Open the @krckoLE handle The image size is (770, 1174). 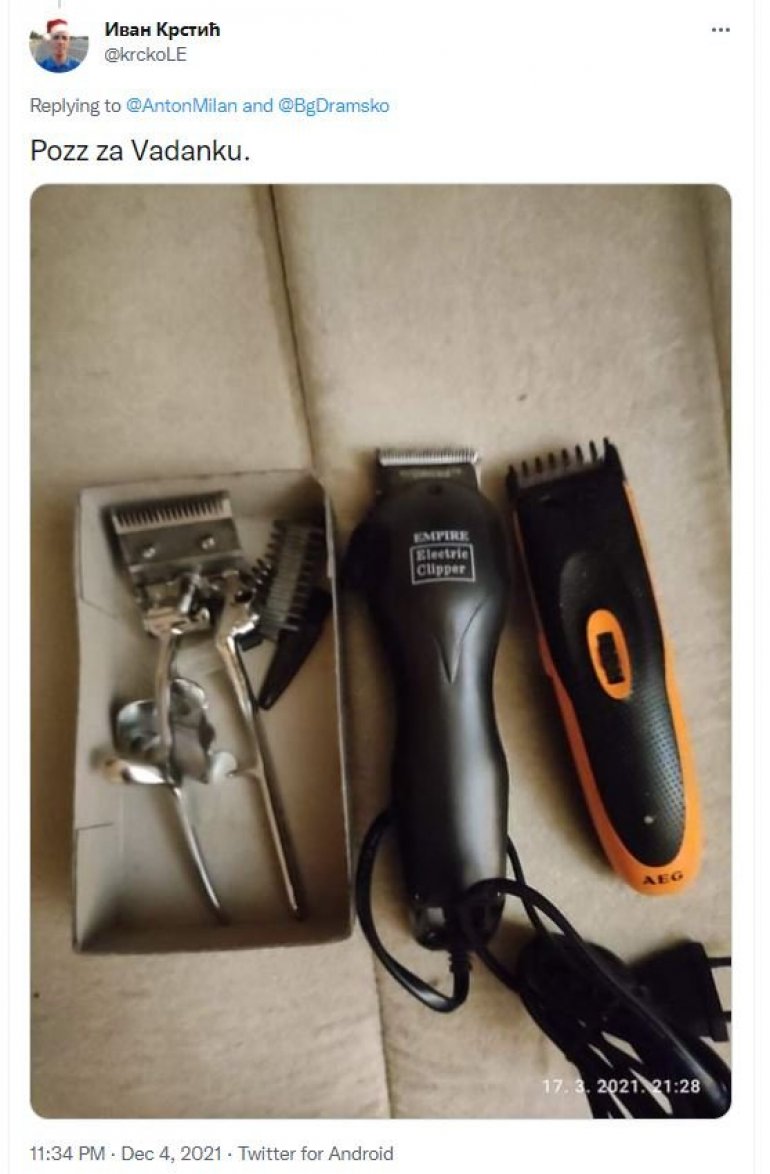[145, 55]
